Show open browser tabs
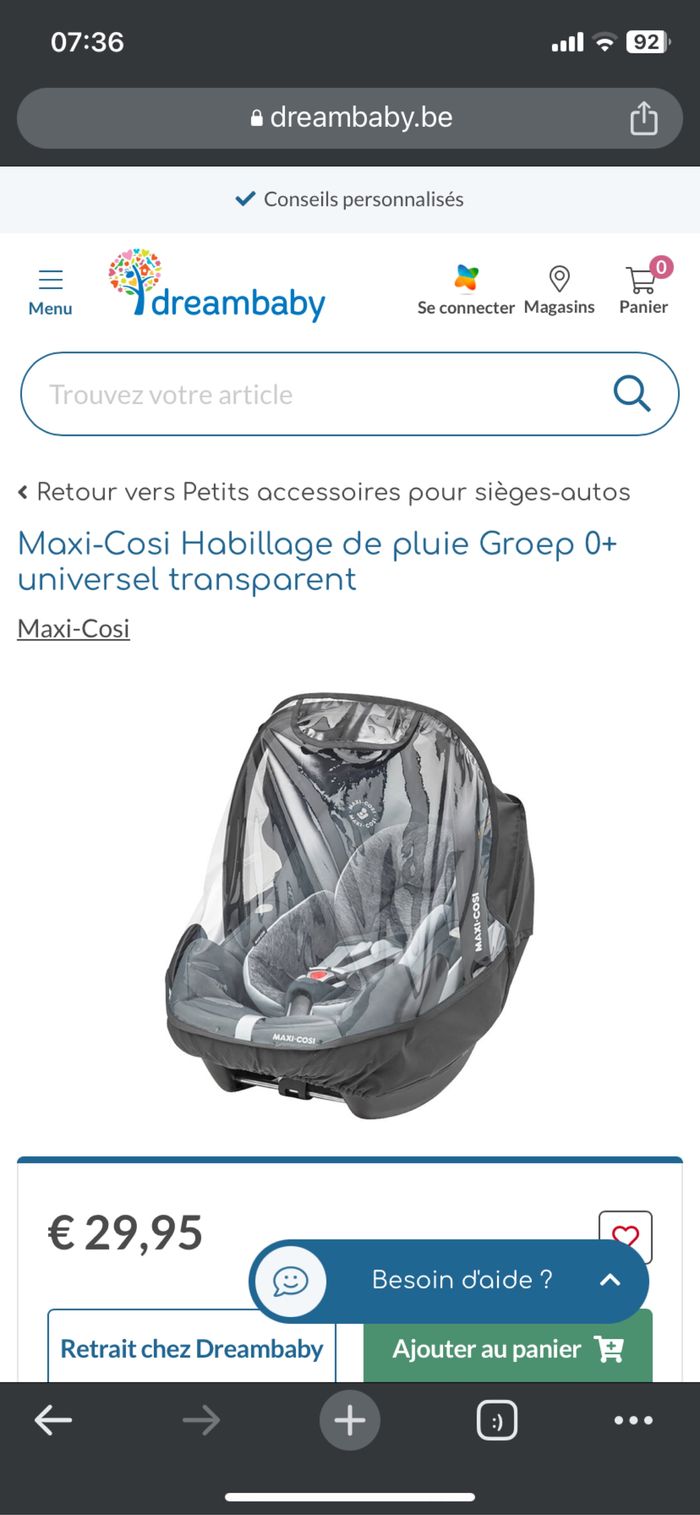The height and width of the screenshot is (1515, 700). pyautogui.click(x=497, y=1420)
